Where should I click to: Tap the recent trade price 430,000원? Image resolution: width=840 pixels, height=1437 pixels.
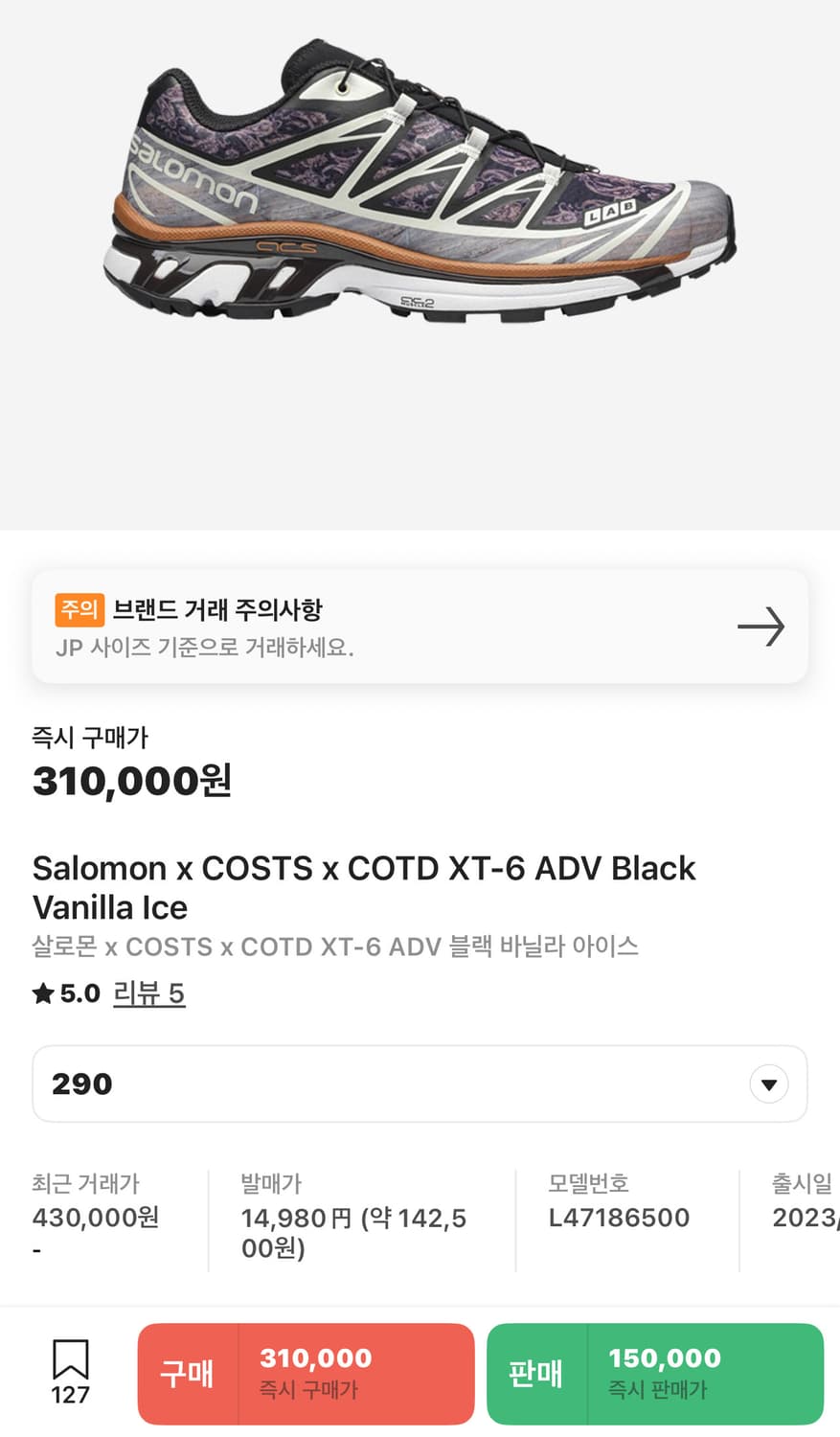click(x=92, y=1217)
